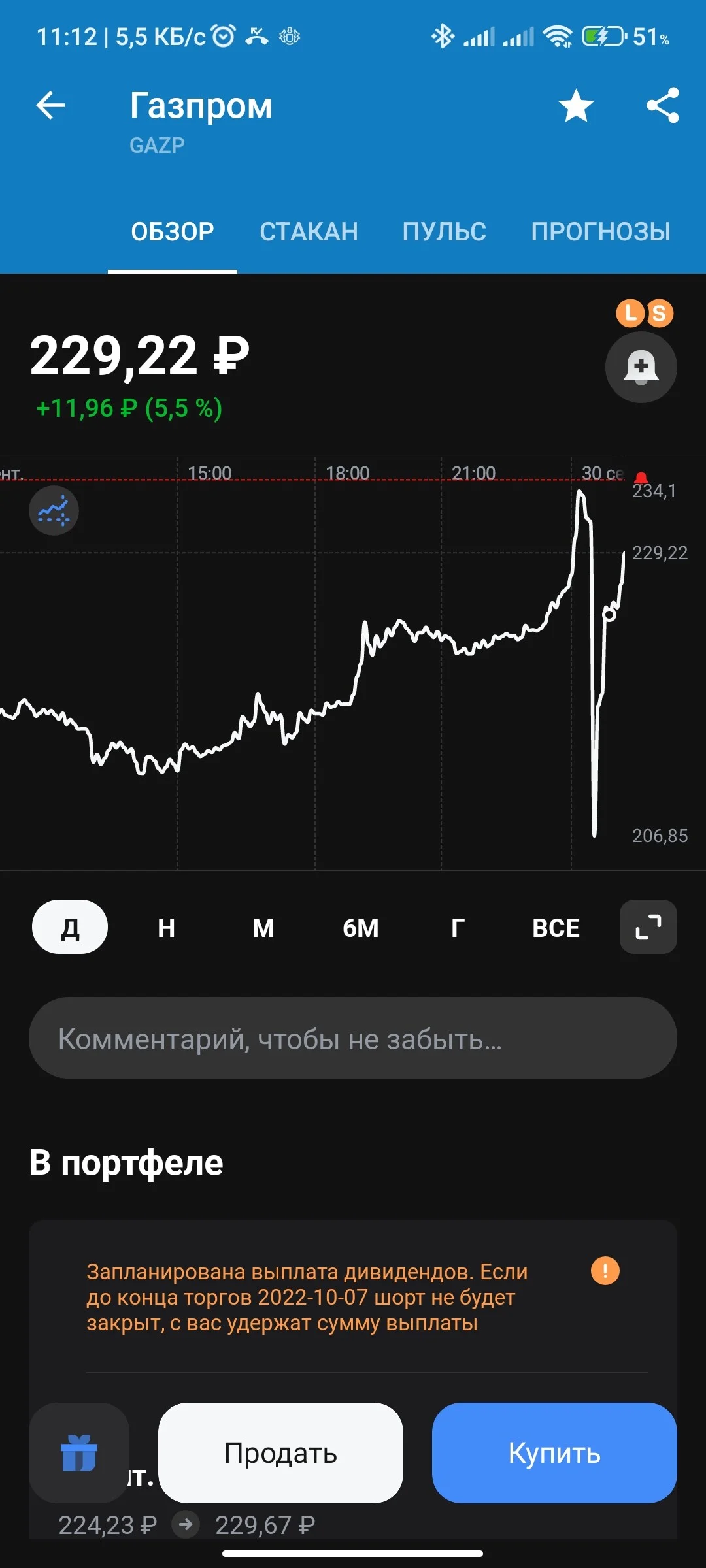Show the 6М chart period

coord(361,927)
